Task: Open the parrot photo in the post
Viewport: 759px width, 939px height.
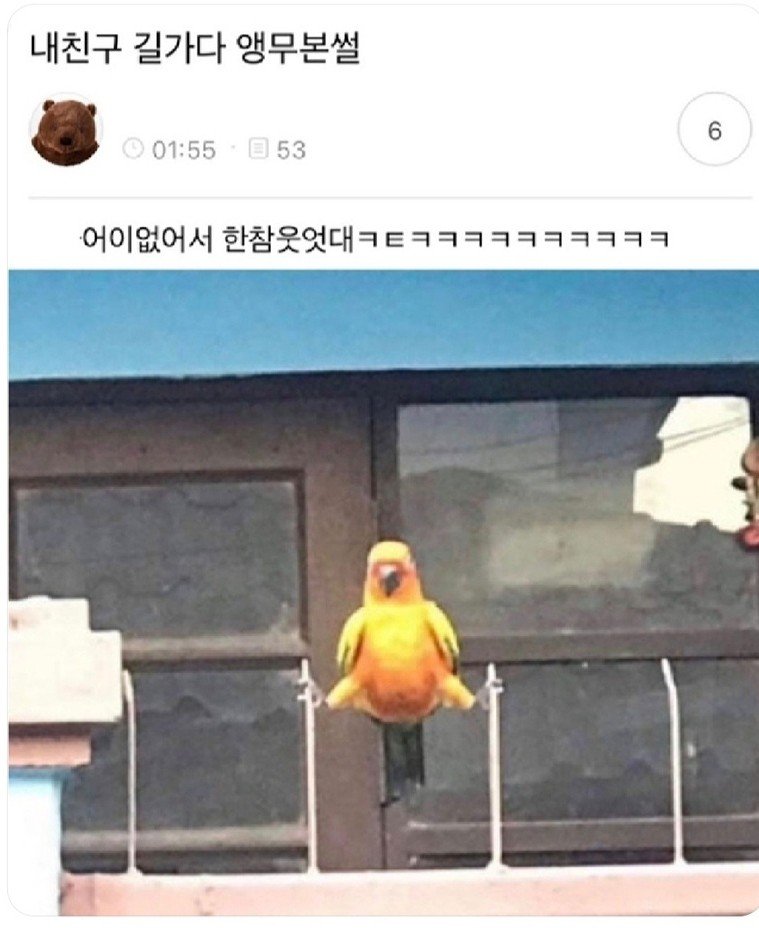Action: 383,590
